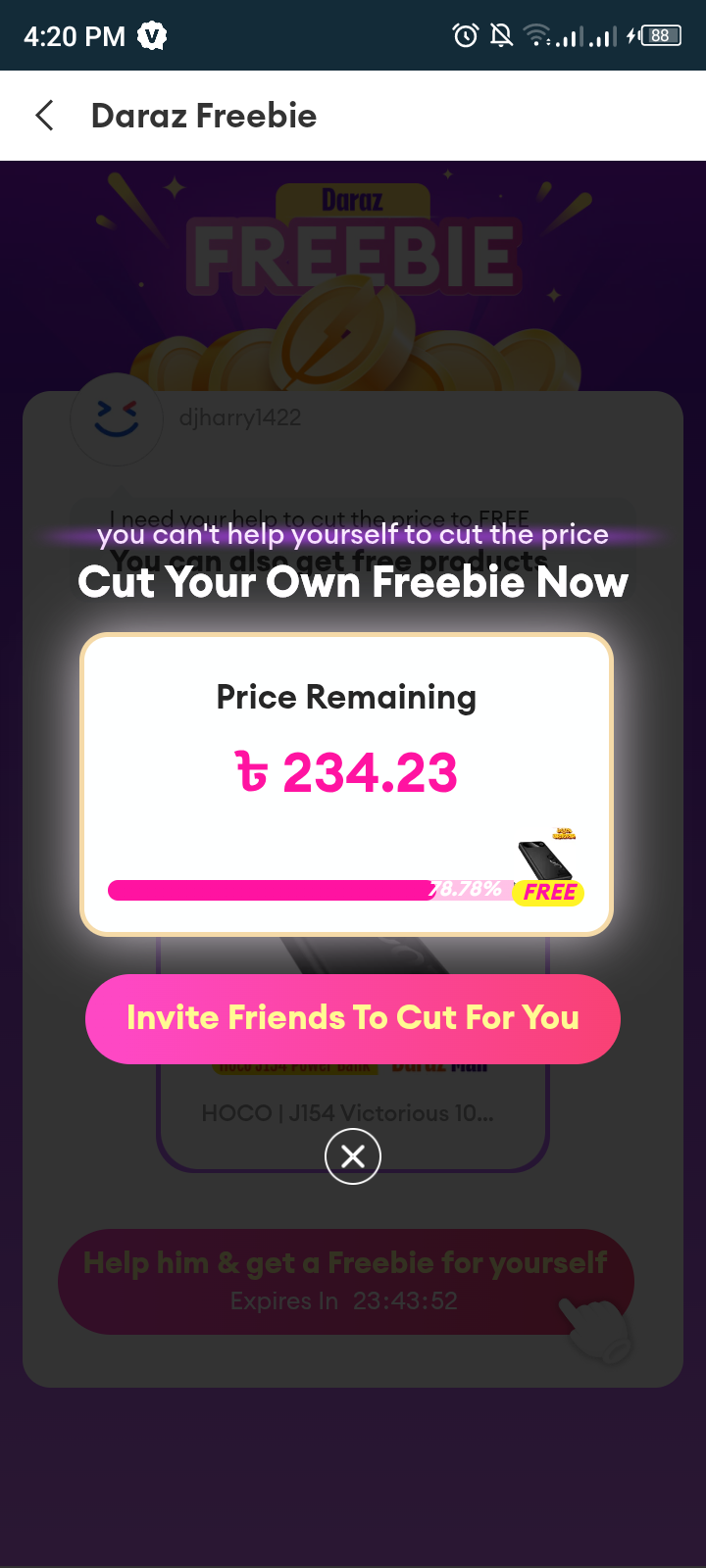
Task: Tap Invite Friends To Cut For You
Action: click(353, 1019)
